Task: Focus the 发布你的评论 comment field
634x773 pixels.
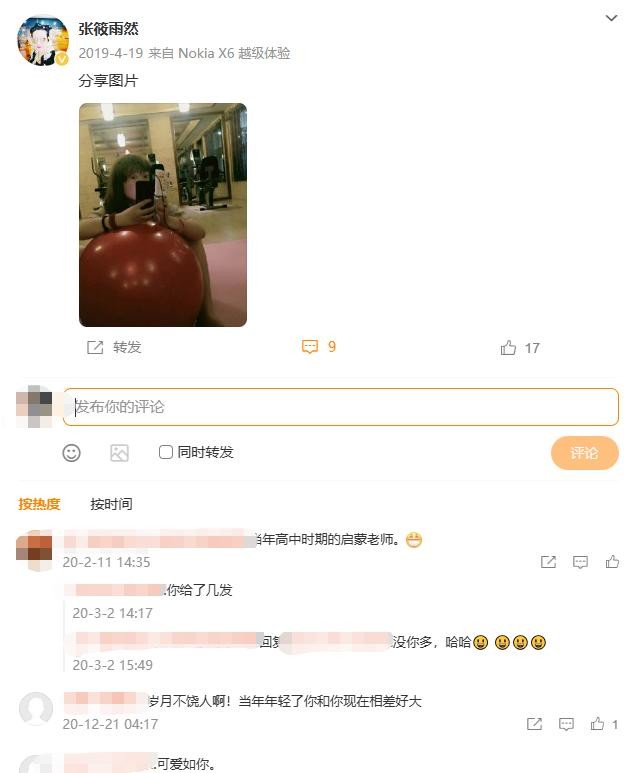Action: pos(340,407)
